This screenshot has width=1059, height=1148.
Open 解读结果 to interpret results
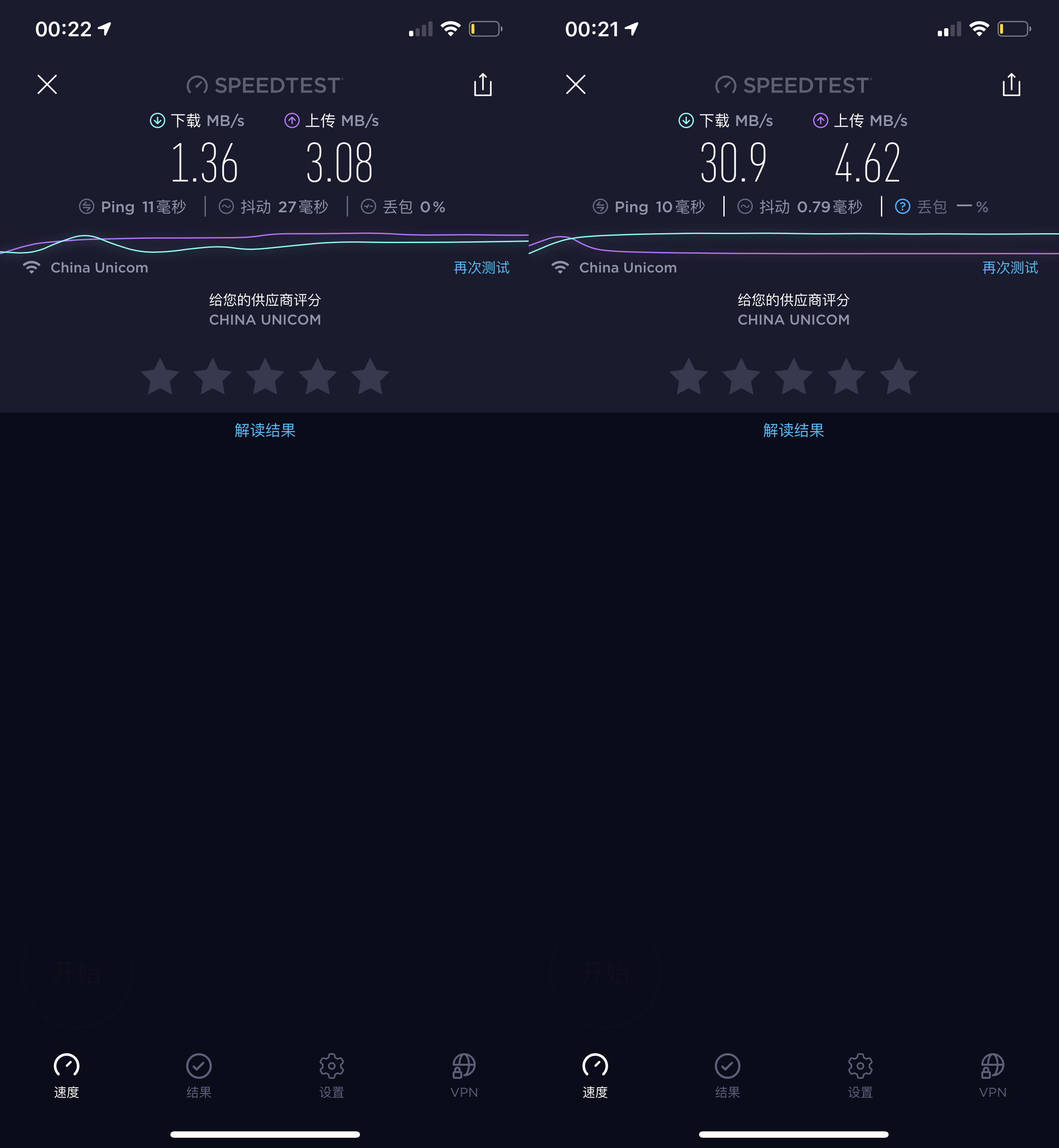click(265, 430)
